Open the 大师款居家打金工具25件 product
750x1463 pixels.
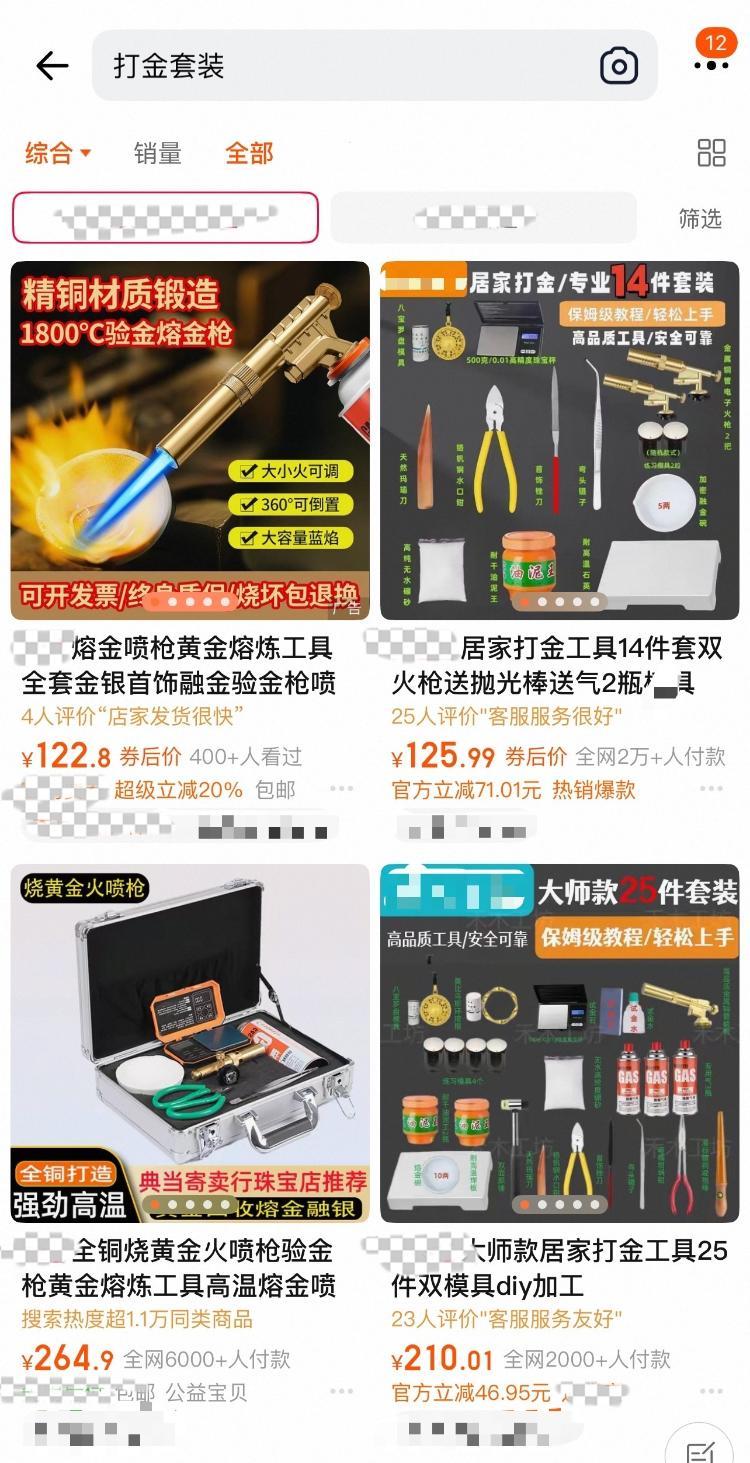(559, 1043)
